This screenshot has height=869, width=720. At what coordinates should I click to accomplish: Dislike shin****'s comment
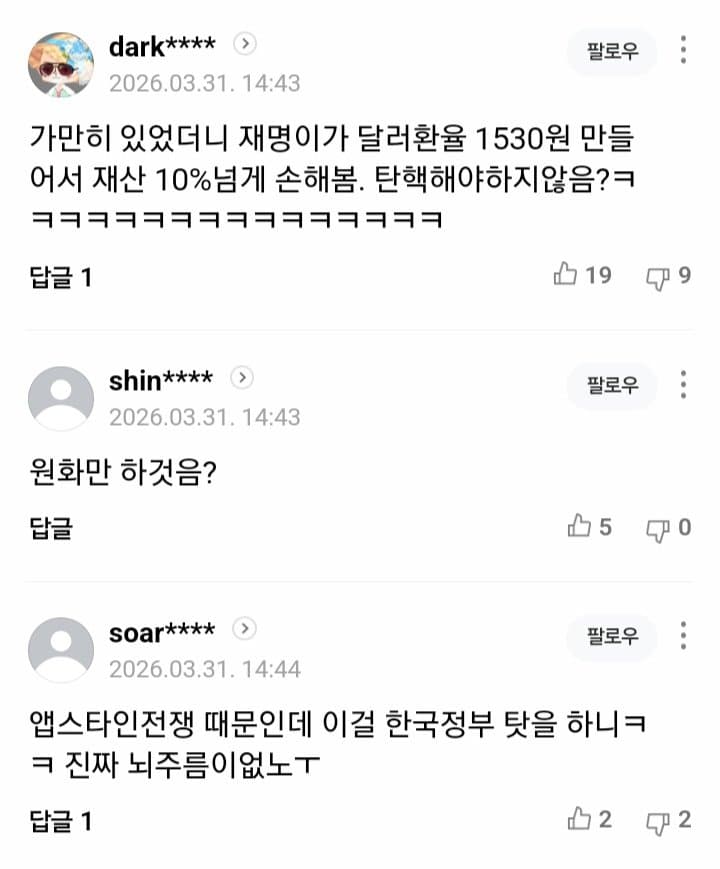[657, 527]
